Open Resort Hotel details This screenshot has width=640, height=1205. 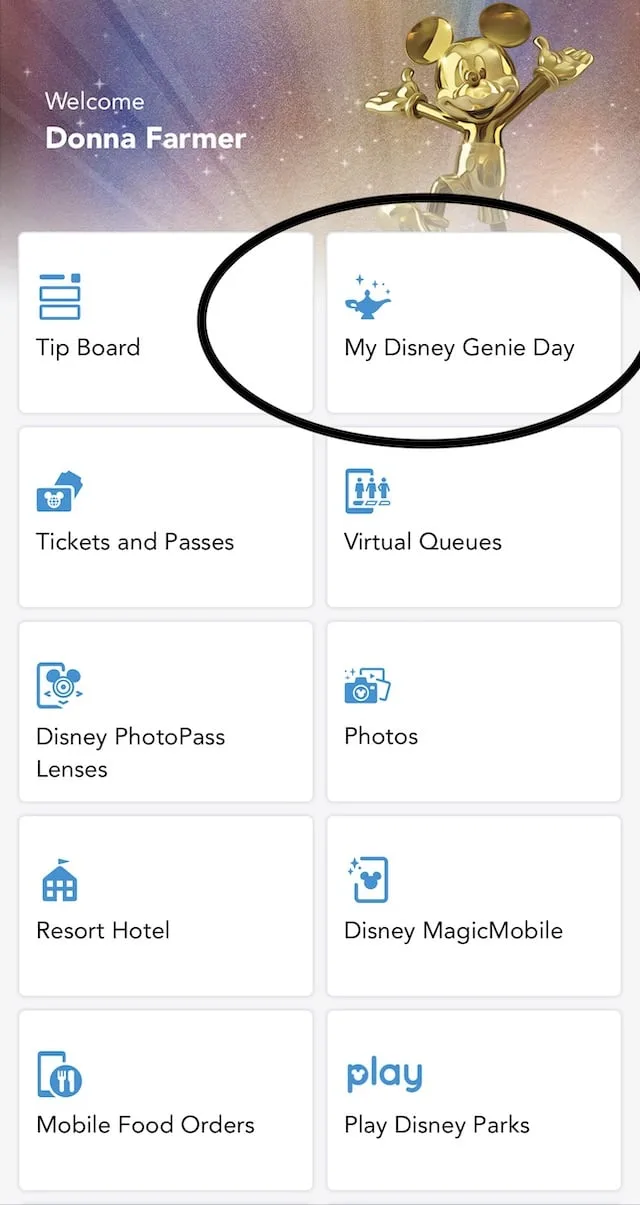pyautogui.click(x=166, y=906)
